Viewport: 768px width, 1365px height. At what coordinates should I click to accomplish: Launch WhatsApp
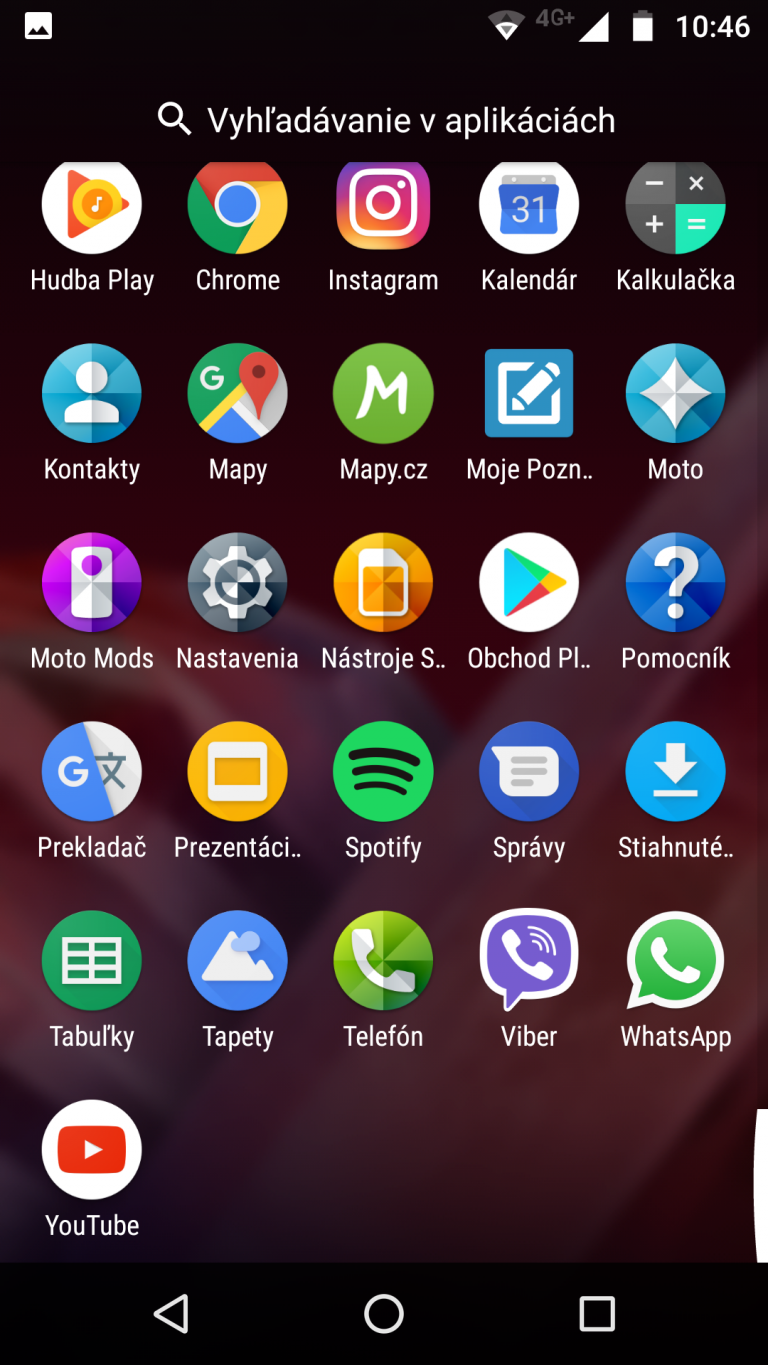point(675,961)
